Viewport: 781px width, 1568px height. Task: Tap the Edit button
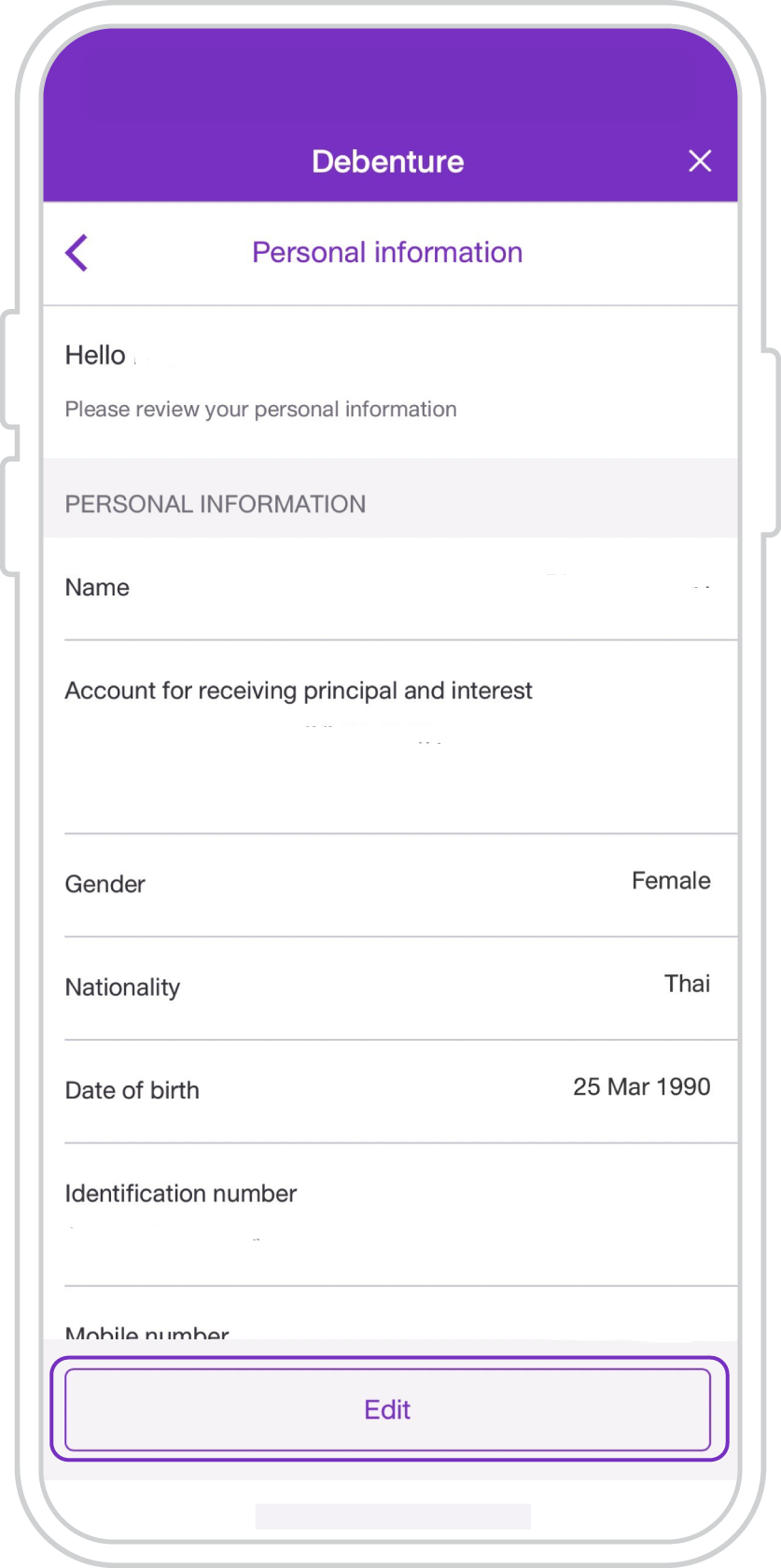388,1409
